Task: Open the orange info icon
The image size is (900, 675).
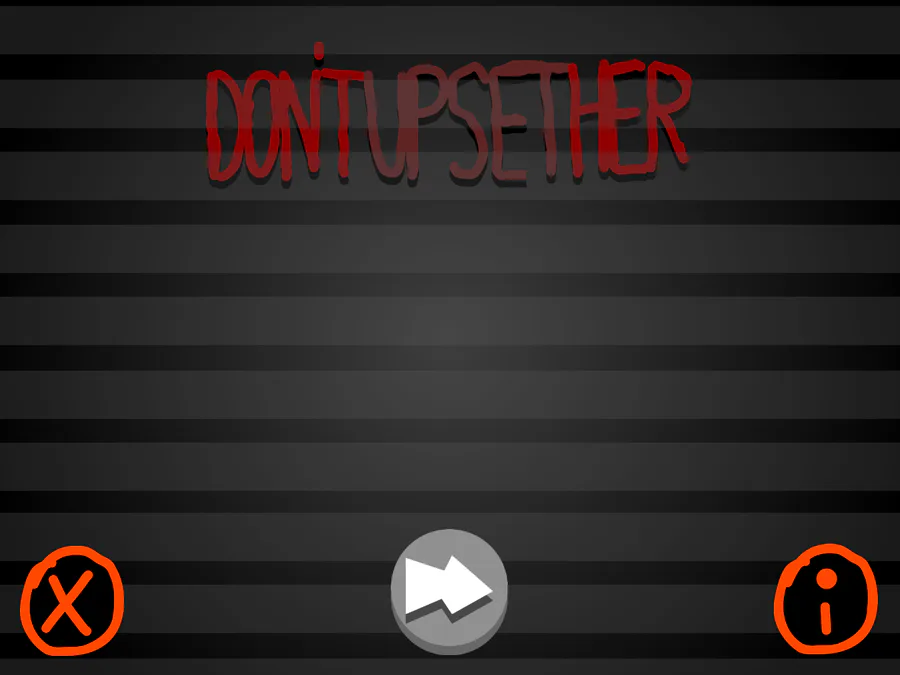Action: click(x=826, y=600)
